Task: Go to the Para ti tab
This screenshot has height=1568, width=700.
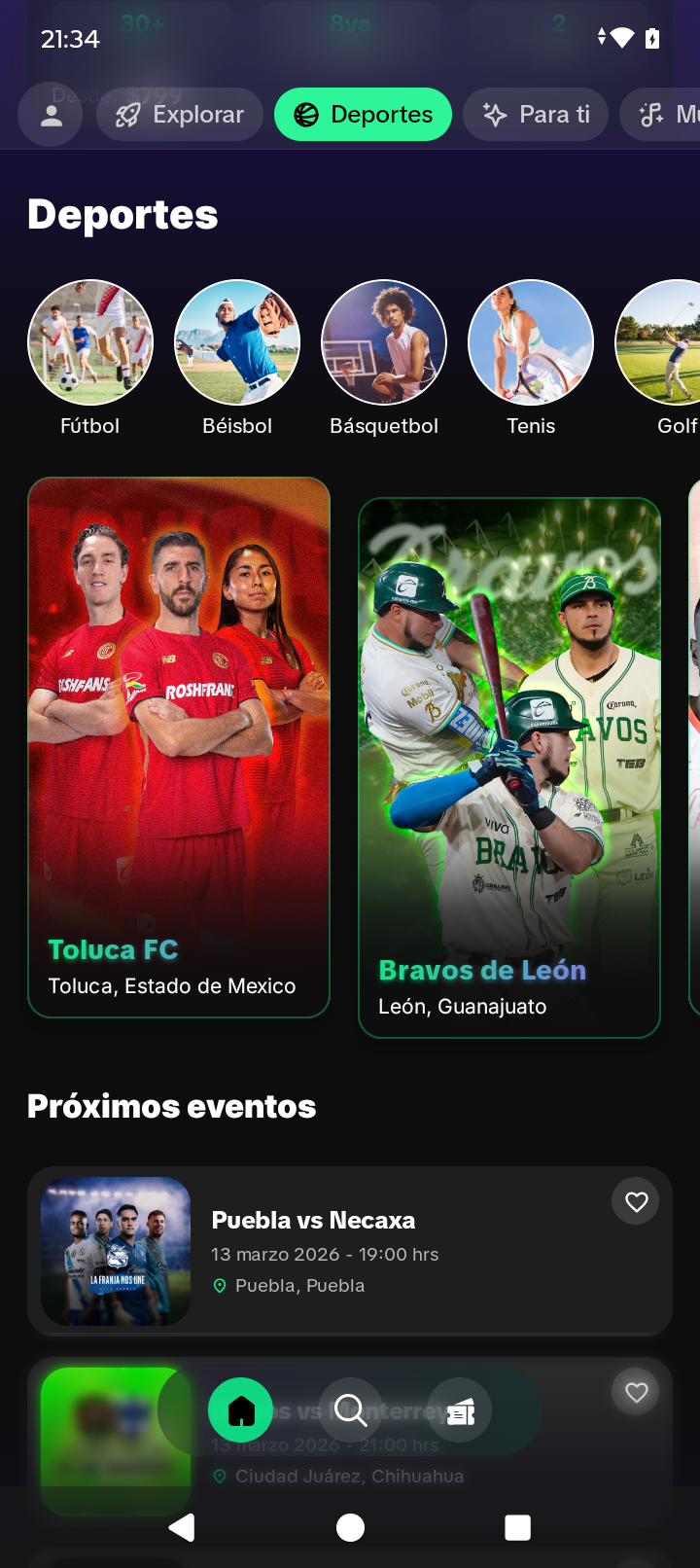Action: coord(536,115)
